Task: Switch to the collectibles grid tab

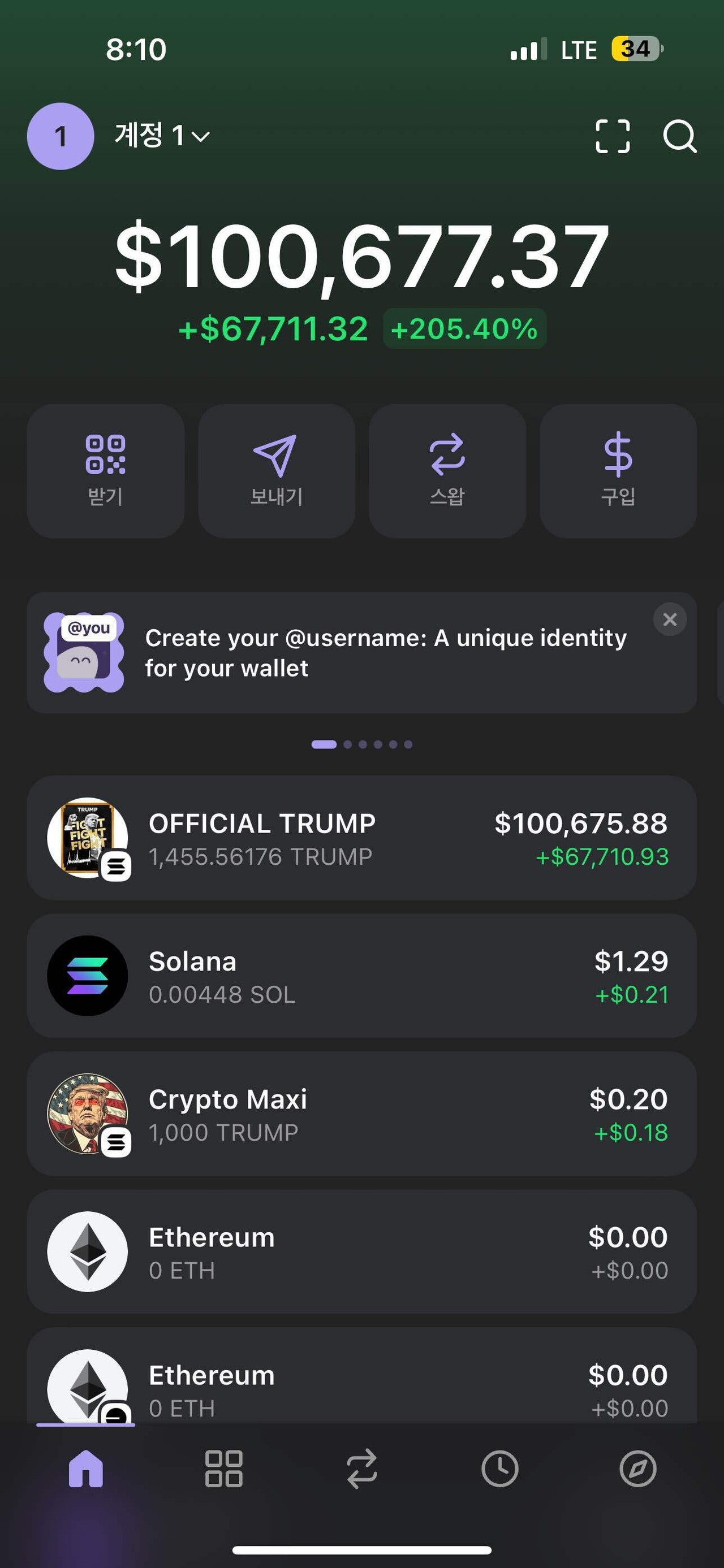Action: pos(223,1469)
